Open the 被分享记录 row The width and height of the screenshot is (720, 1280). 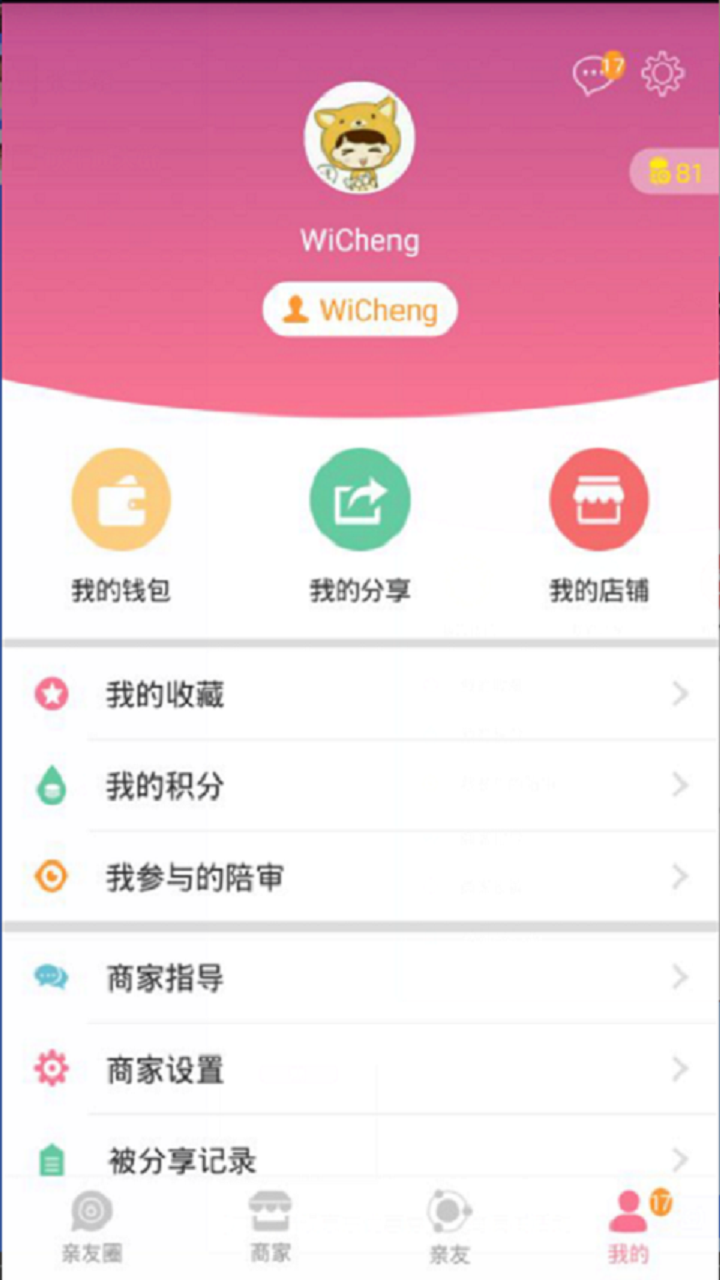pos(360,1160)
